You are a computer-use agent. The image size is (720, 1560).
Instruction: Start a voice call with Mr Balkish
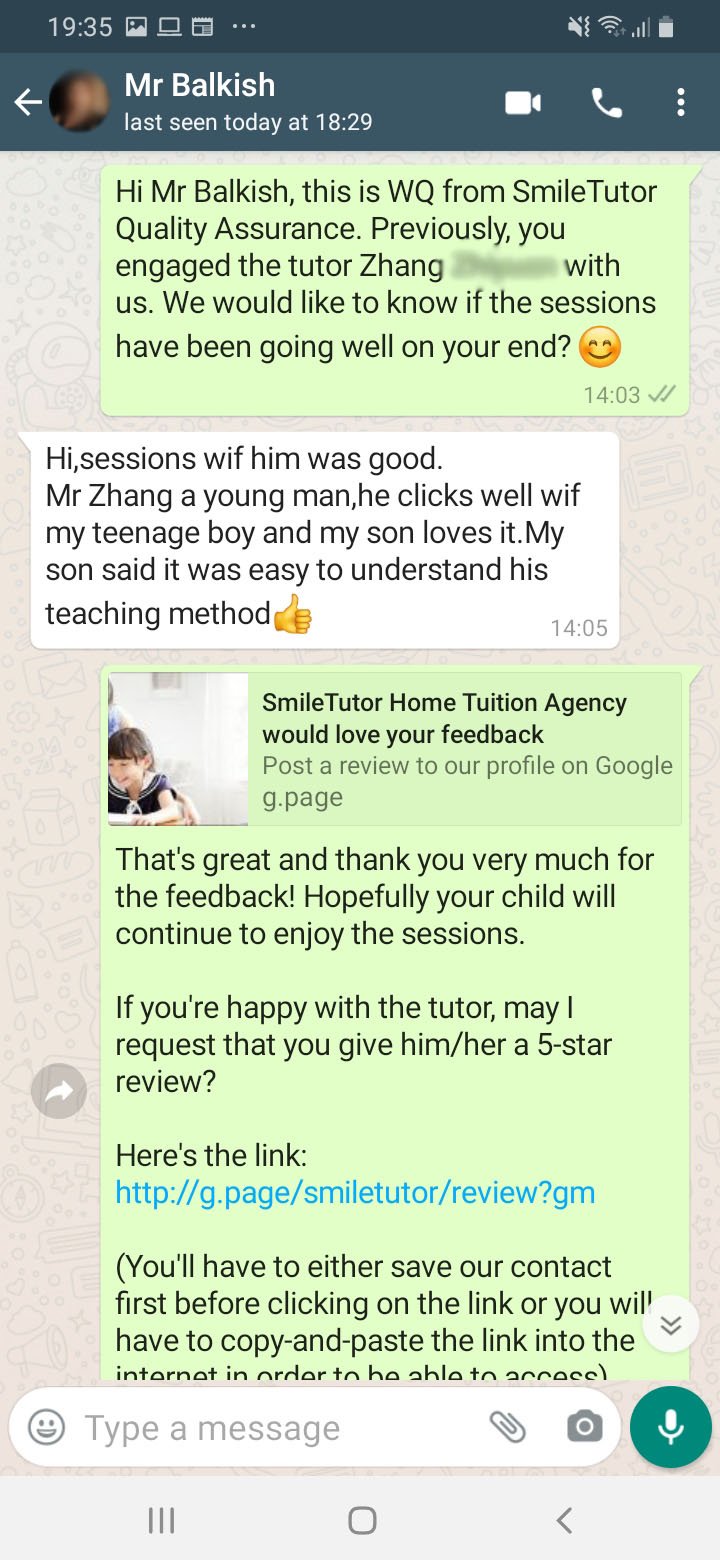point(606,103)
